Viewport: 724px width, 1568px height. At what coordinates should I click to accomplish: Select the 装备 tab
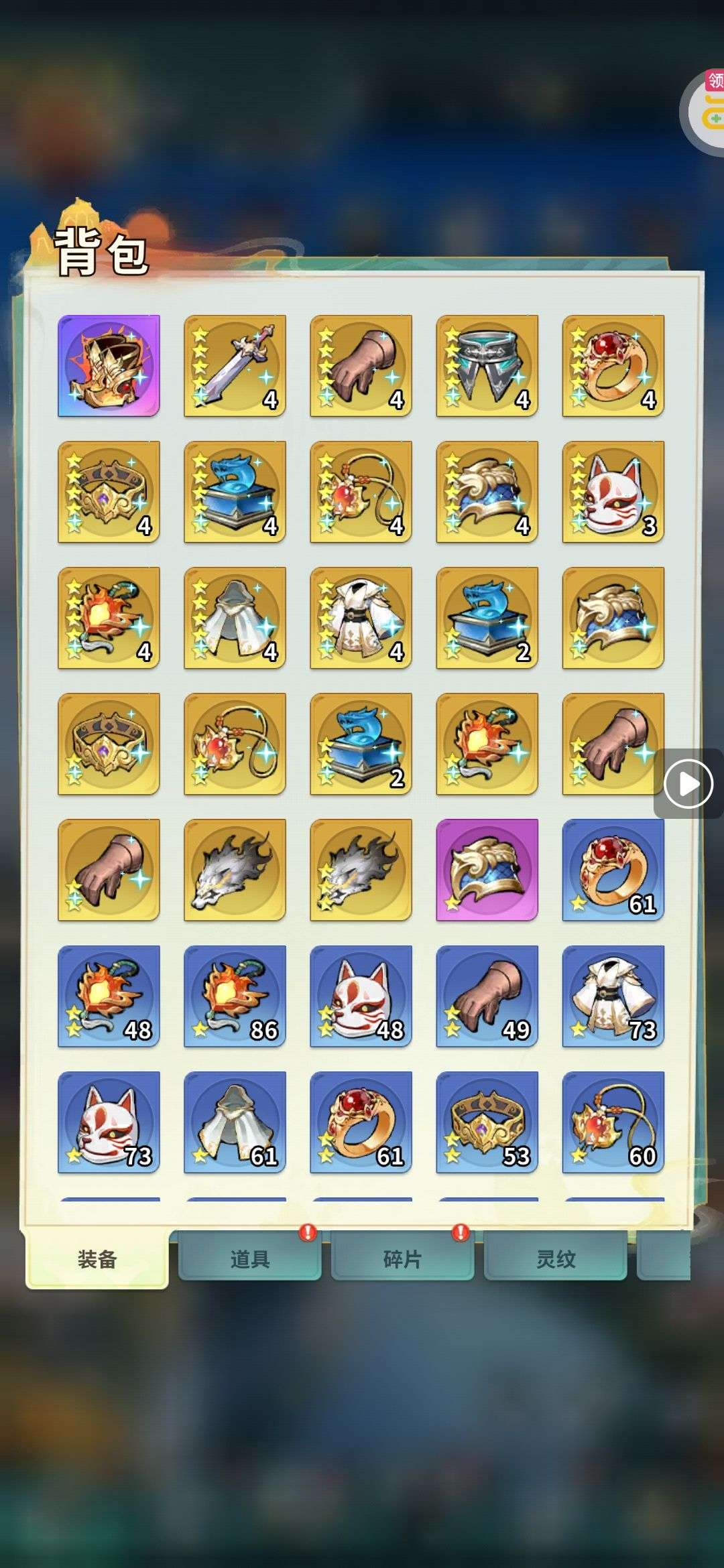(97, 1259)
